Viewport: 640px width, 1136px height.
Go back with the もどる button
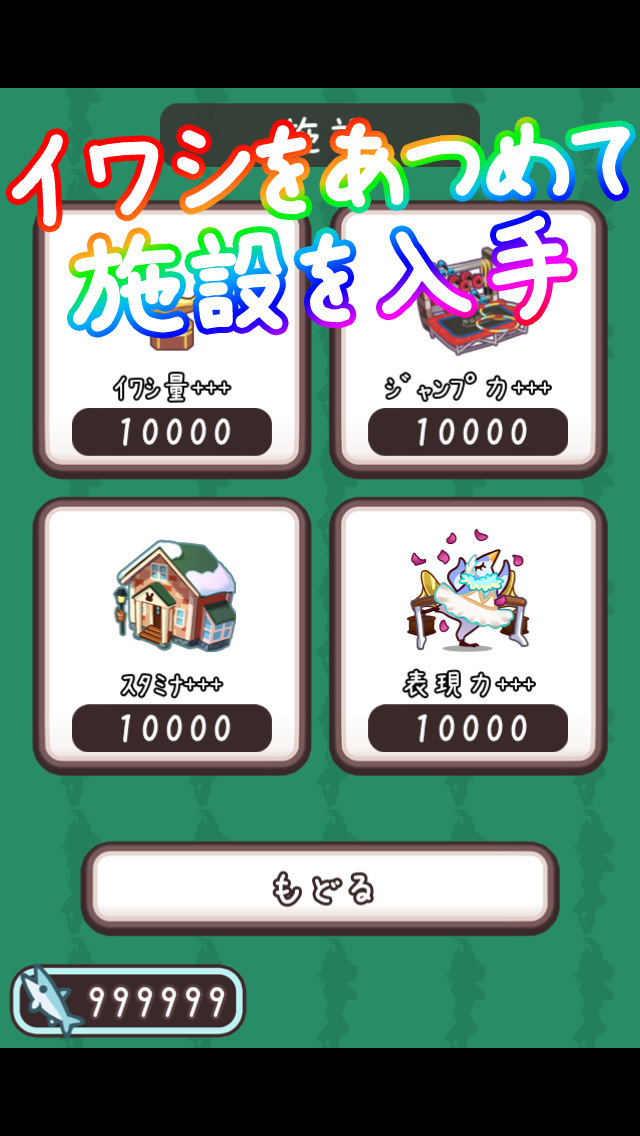[320, 888]
